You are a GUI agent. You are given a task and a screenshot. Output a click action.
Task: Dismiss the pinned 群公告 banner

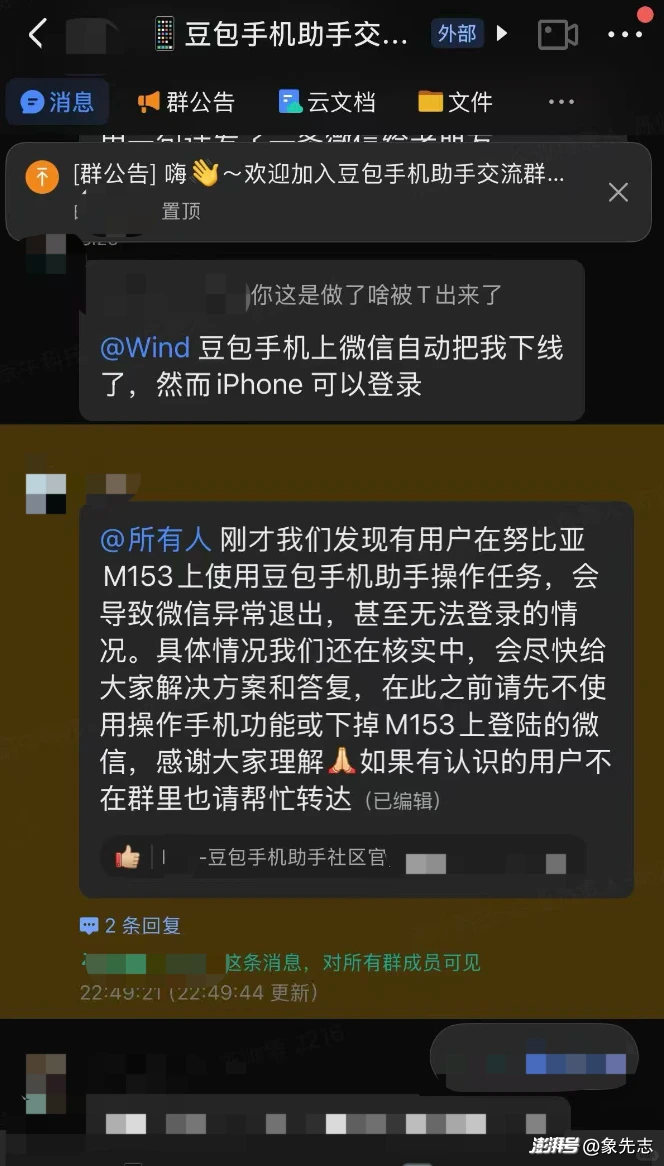click(618, 192)
